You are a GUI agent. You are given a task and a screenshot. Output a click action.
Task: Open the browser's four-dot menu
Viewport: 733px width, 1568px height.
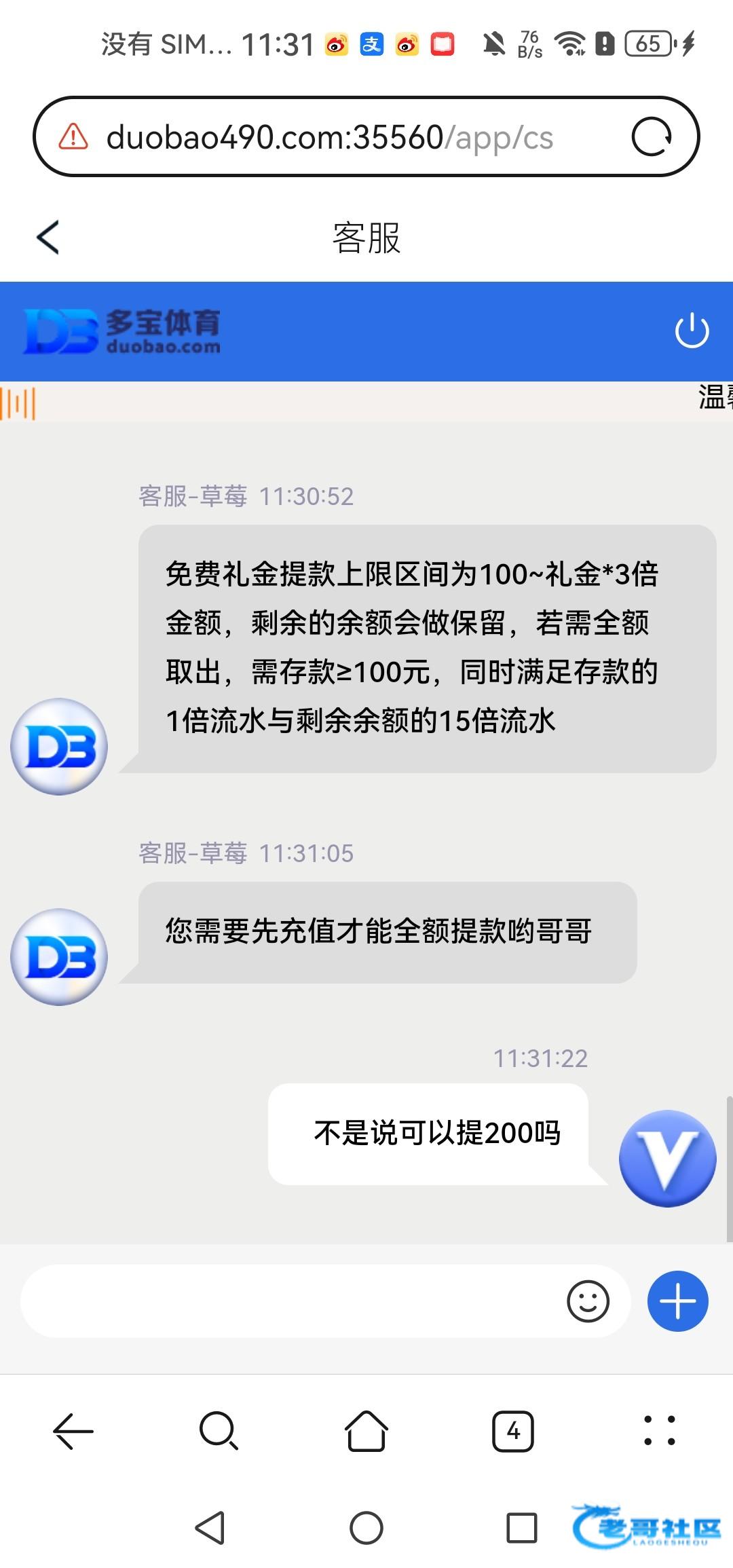point(659,1431)
